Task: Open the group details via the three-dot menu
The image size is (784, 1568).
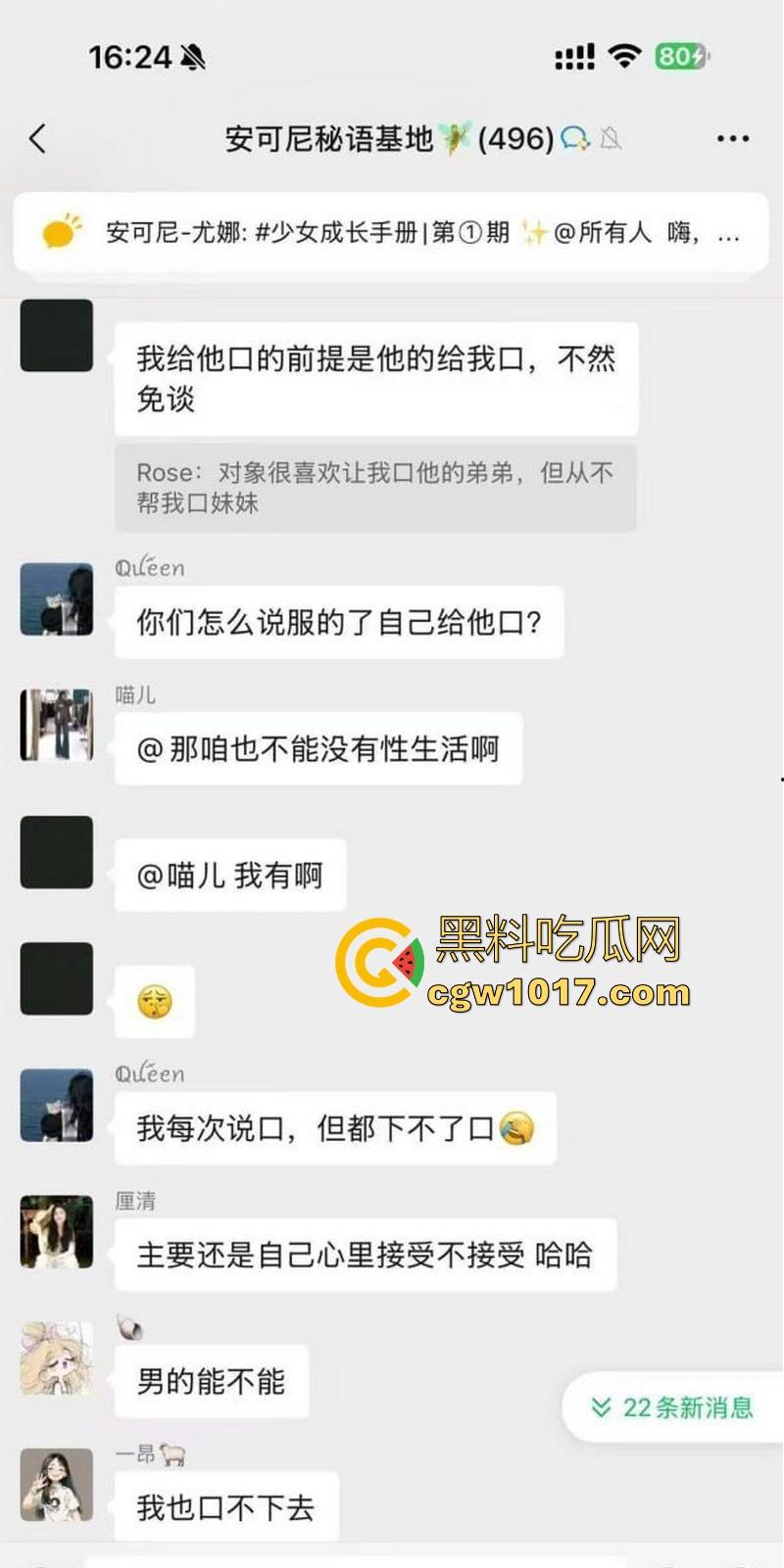Action: point(732,138)
